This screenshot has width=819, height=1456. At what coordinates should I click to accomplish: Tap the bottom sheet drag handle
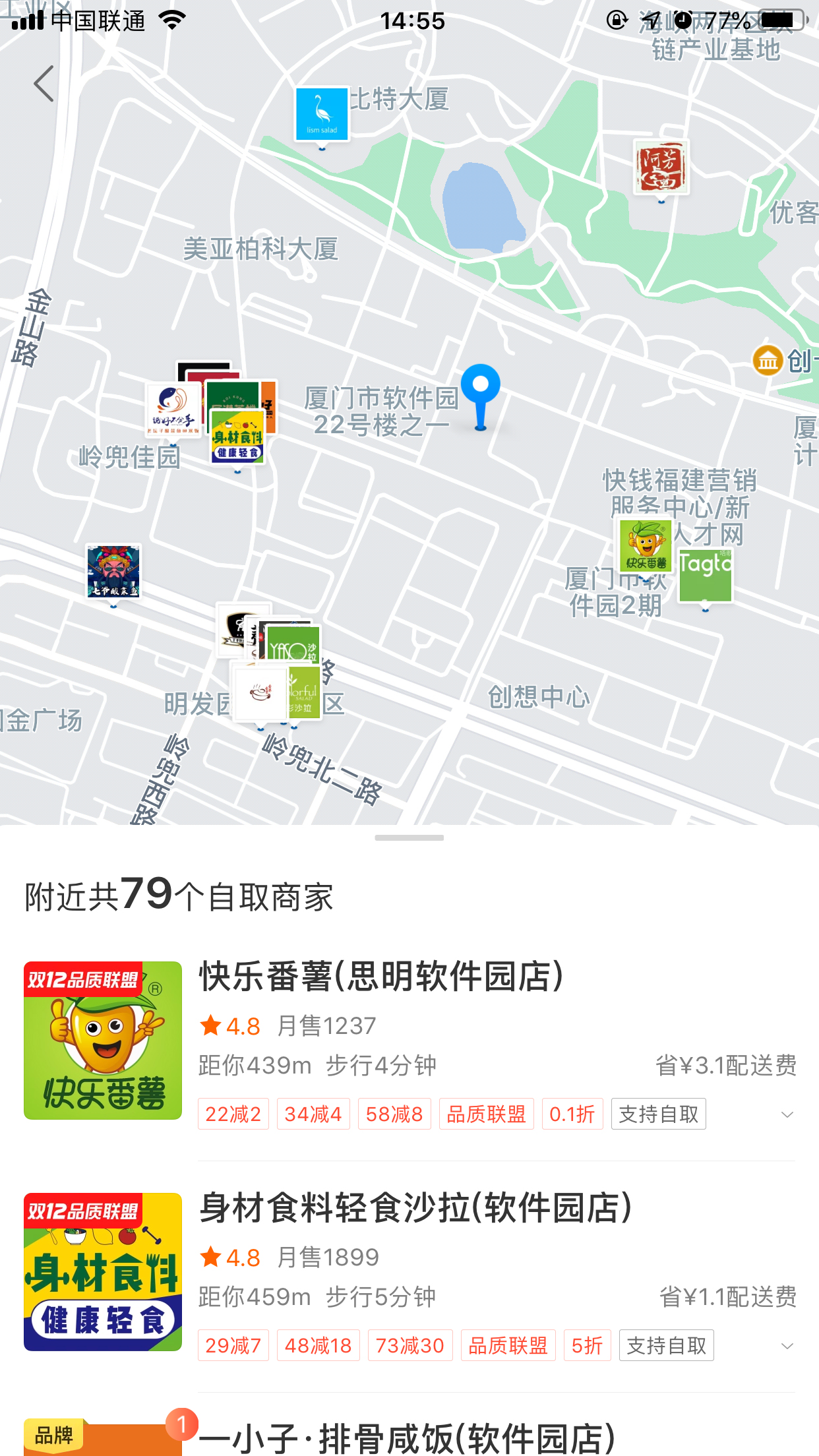click(x=409, y=838)
